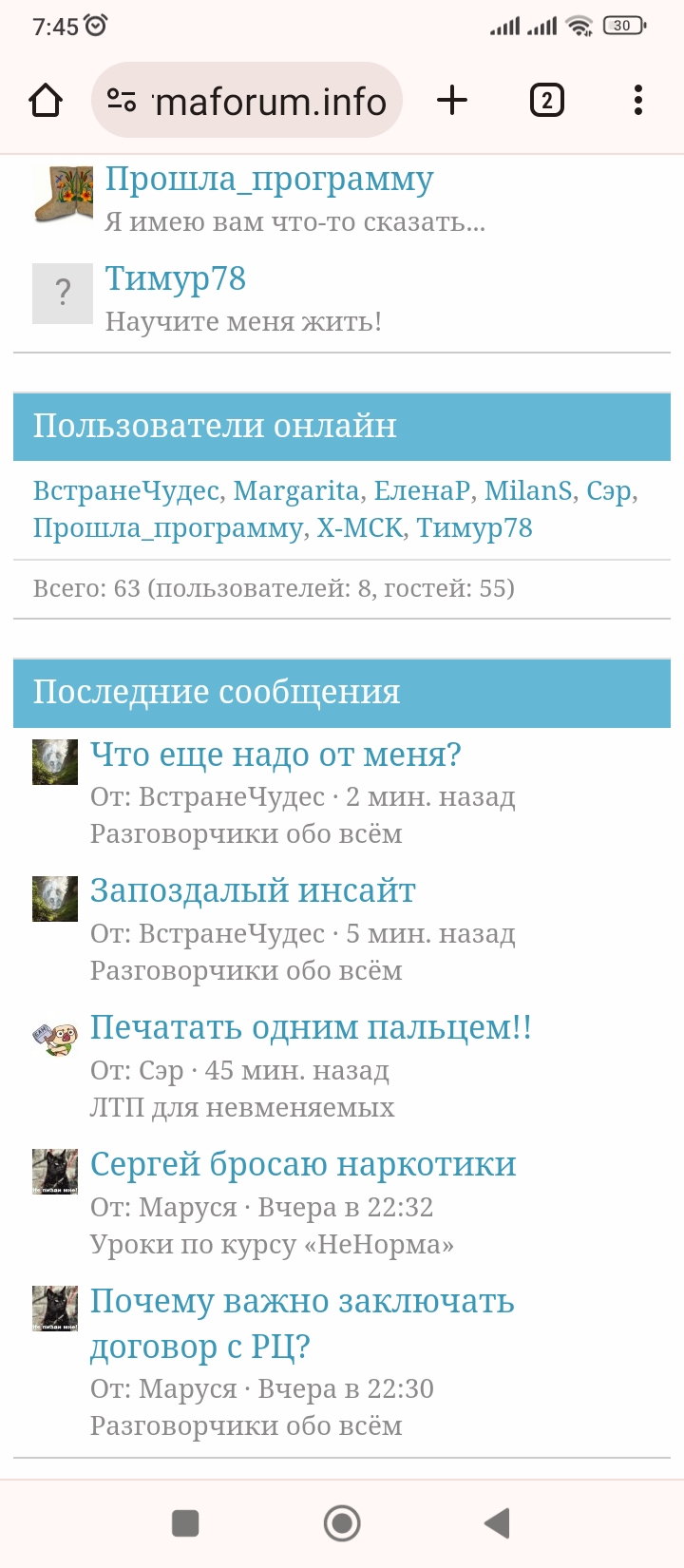Read the thread «Запоздалый инсайт»

tap(253, 891)
